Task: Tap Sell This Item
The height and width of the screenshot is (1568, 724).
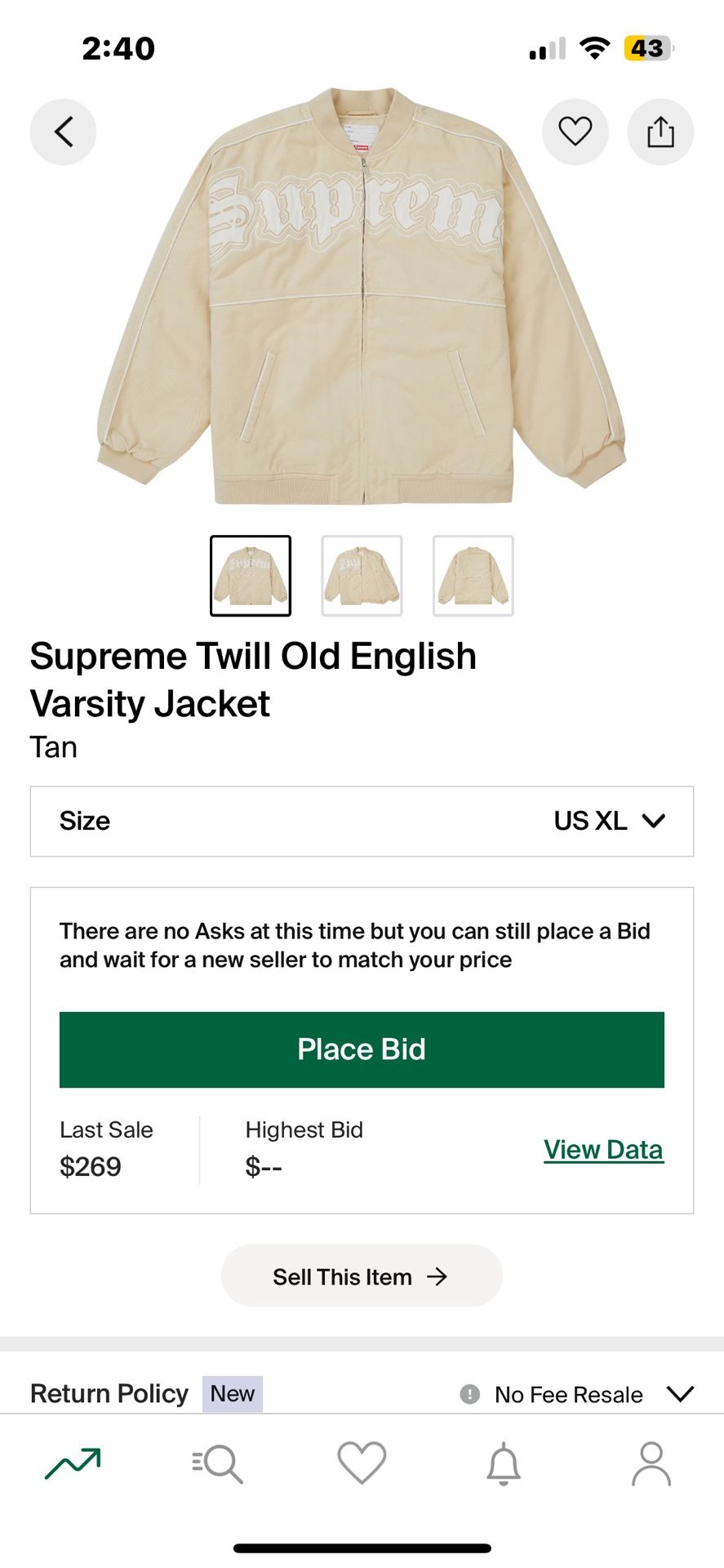Action: tap(361, 1276)
